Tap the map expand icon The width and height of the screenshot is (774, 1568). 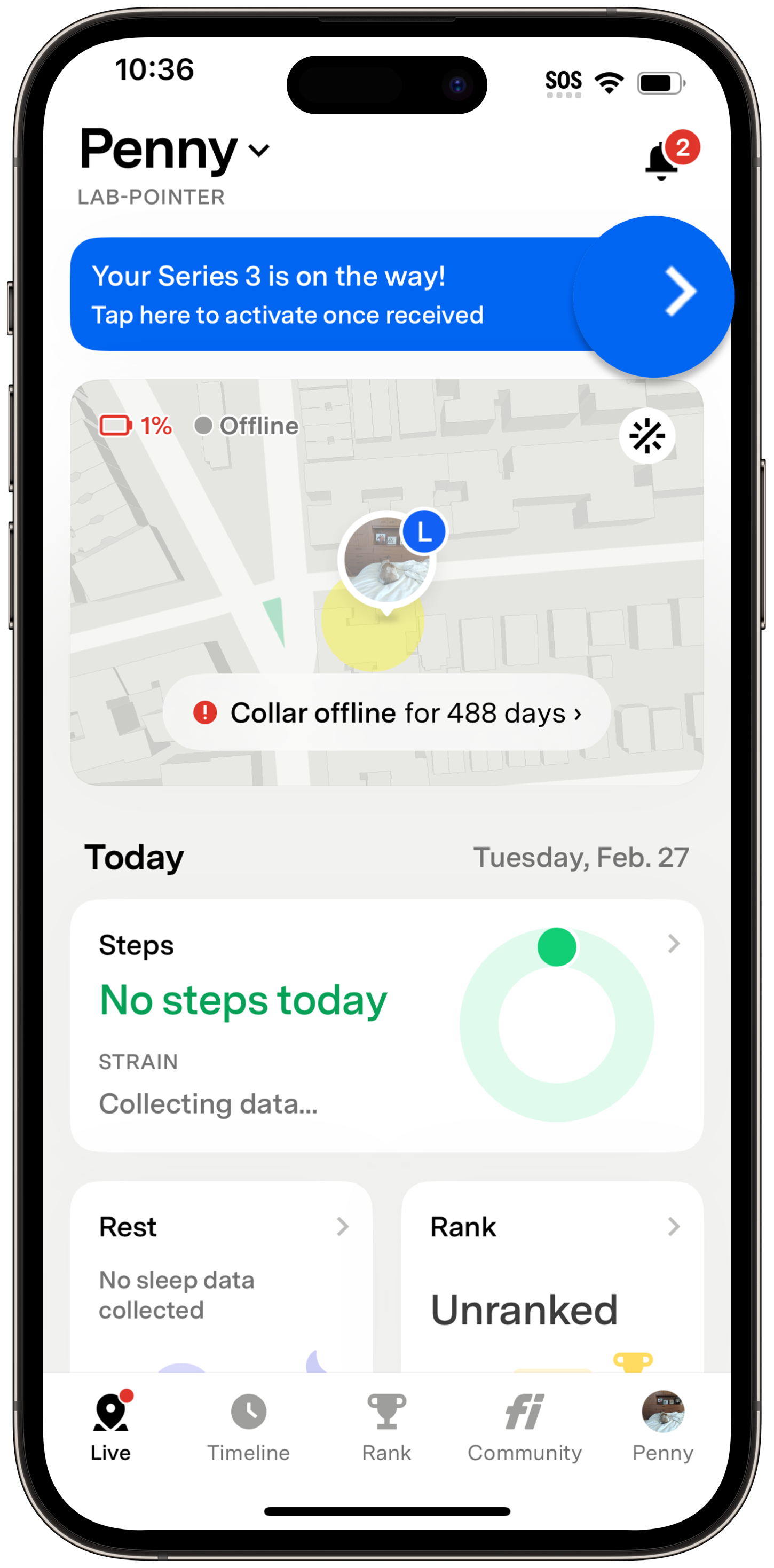[647, 436]
